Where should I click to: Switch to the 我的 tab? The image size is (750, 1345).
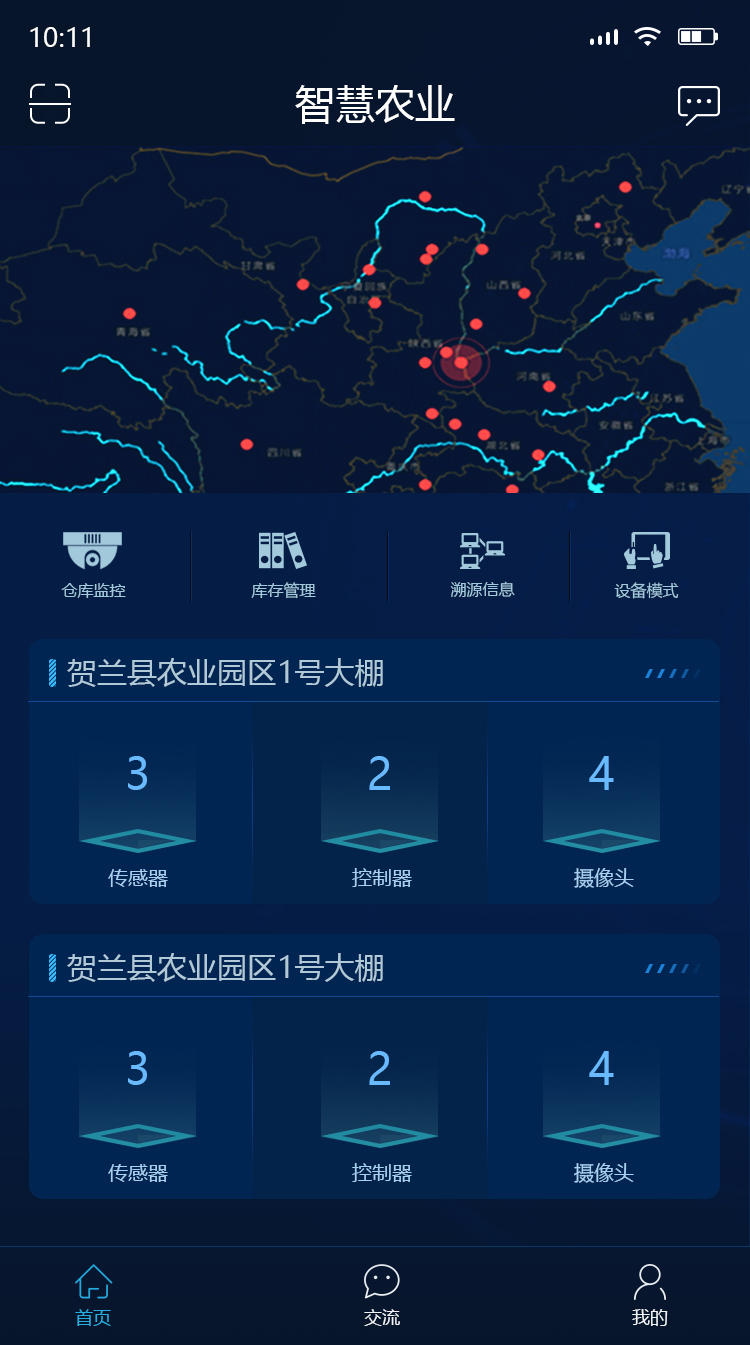point(650,1296)
